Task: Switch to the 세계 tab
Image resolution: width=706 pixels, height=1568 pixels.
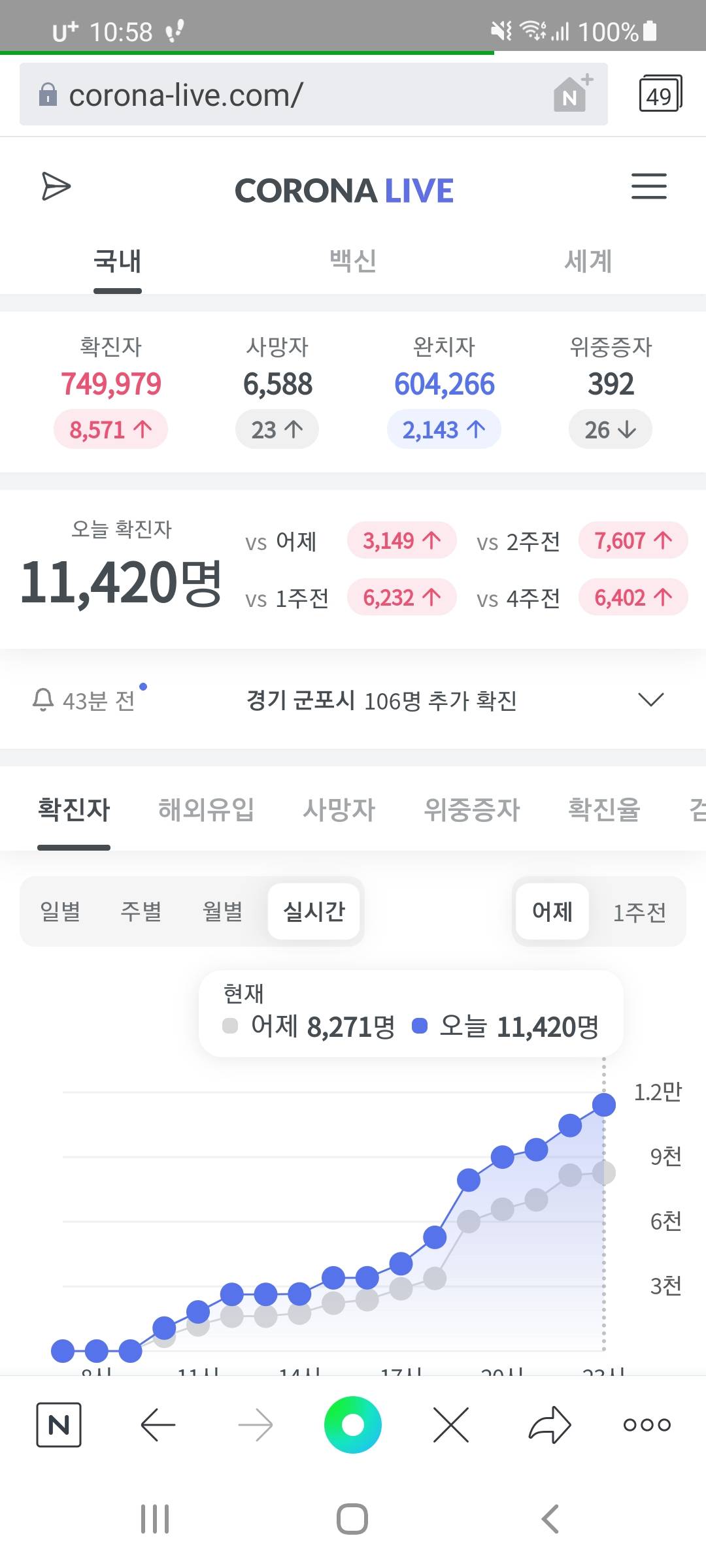Action: (588, 261)
